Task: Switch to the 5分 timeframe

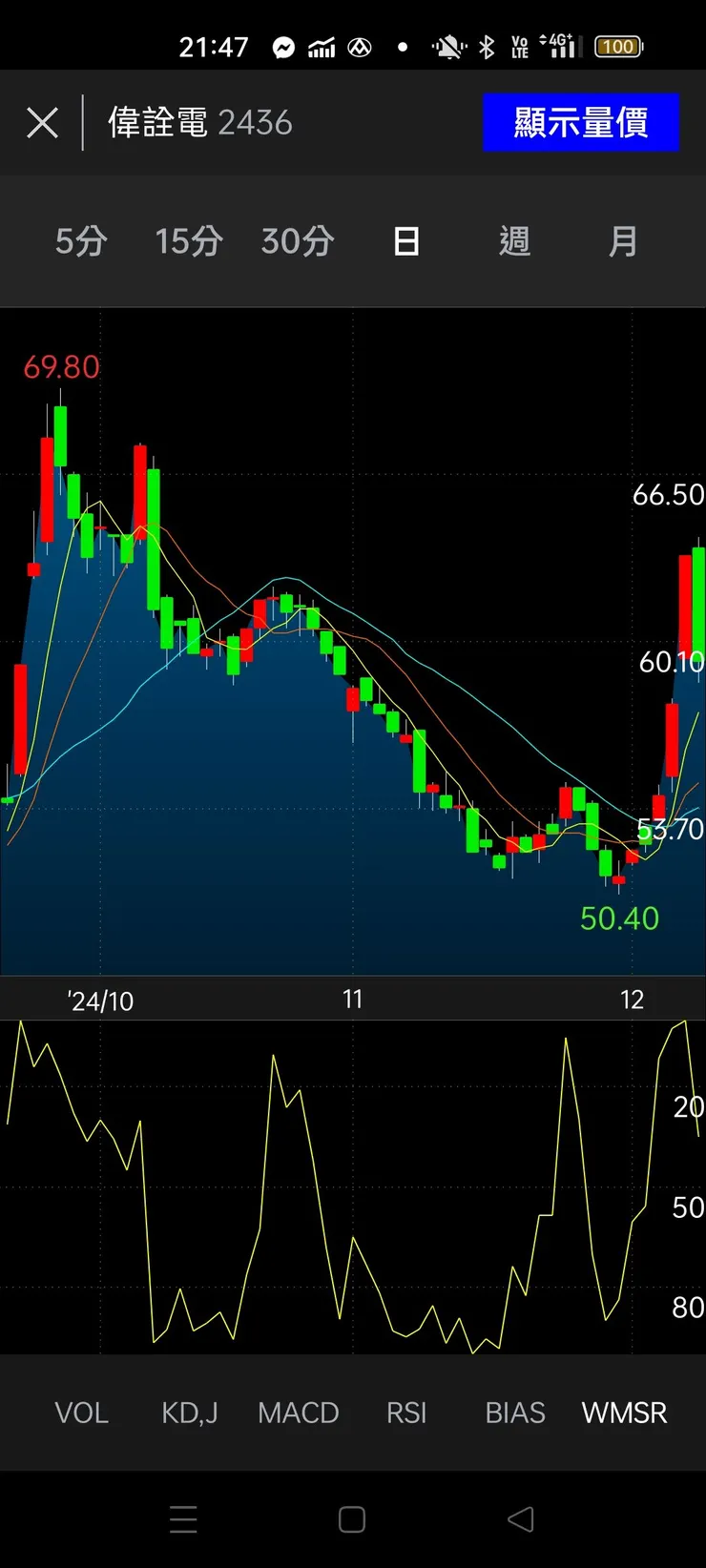Action: pyautogui.click(x=81, y=241)
